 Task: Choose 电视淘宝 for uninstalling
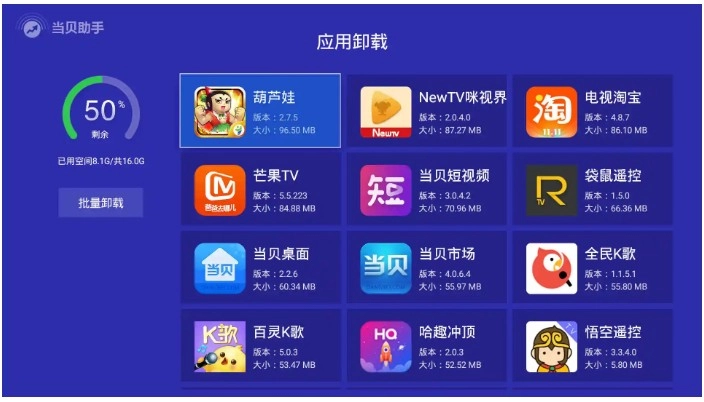592,111
